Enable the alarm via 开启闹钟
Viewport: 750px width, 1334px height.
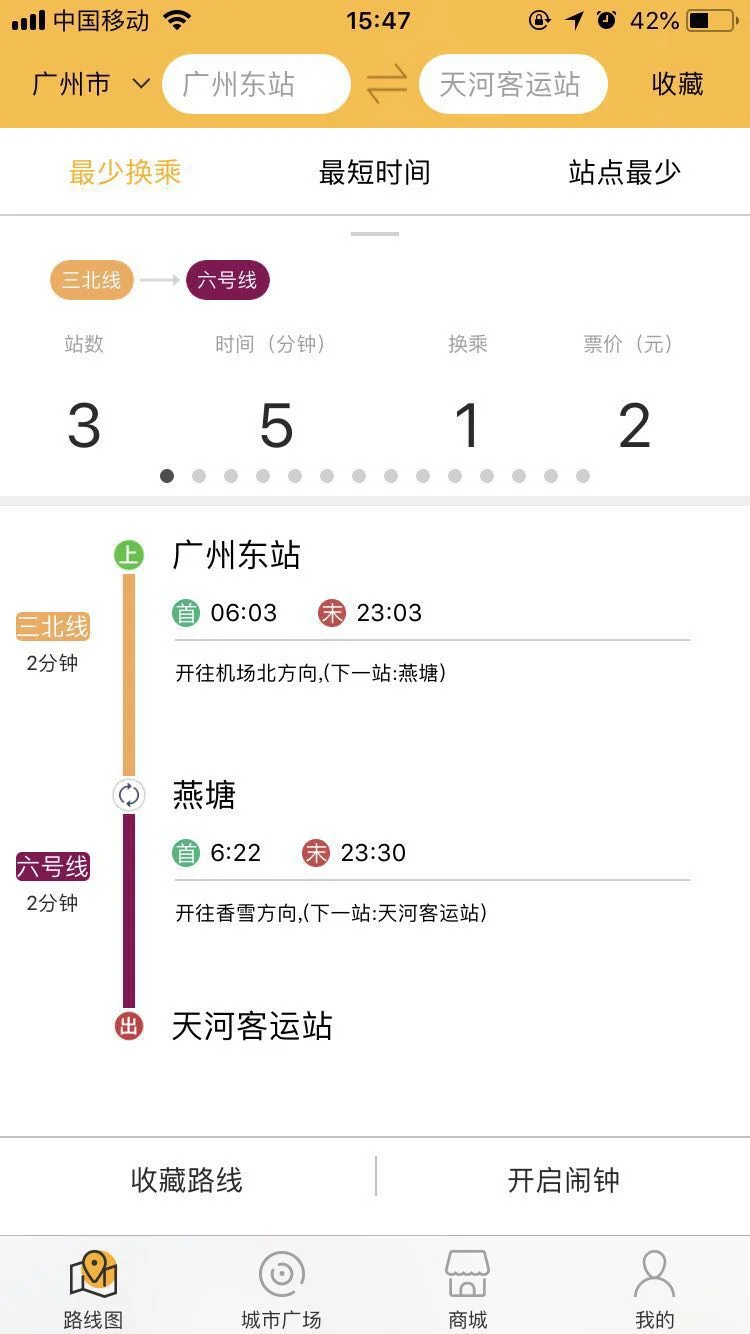click(563, 1181)
